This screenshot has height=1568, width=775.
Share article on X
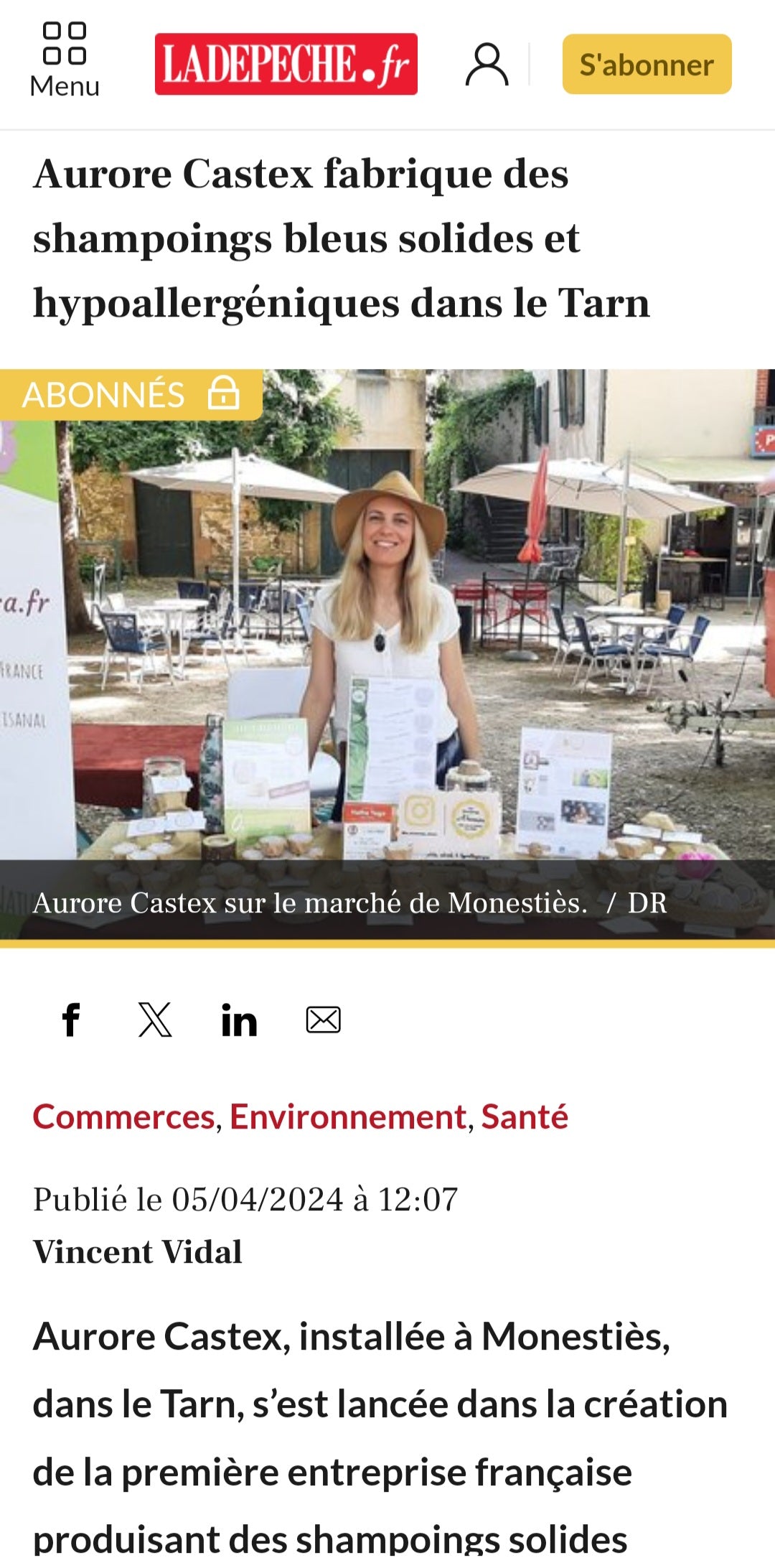[155, 1019]
